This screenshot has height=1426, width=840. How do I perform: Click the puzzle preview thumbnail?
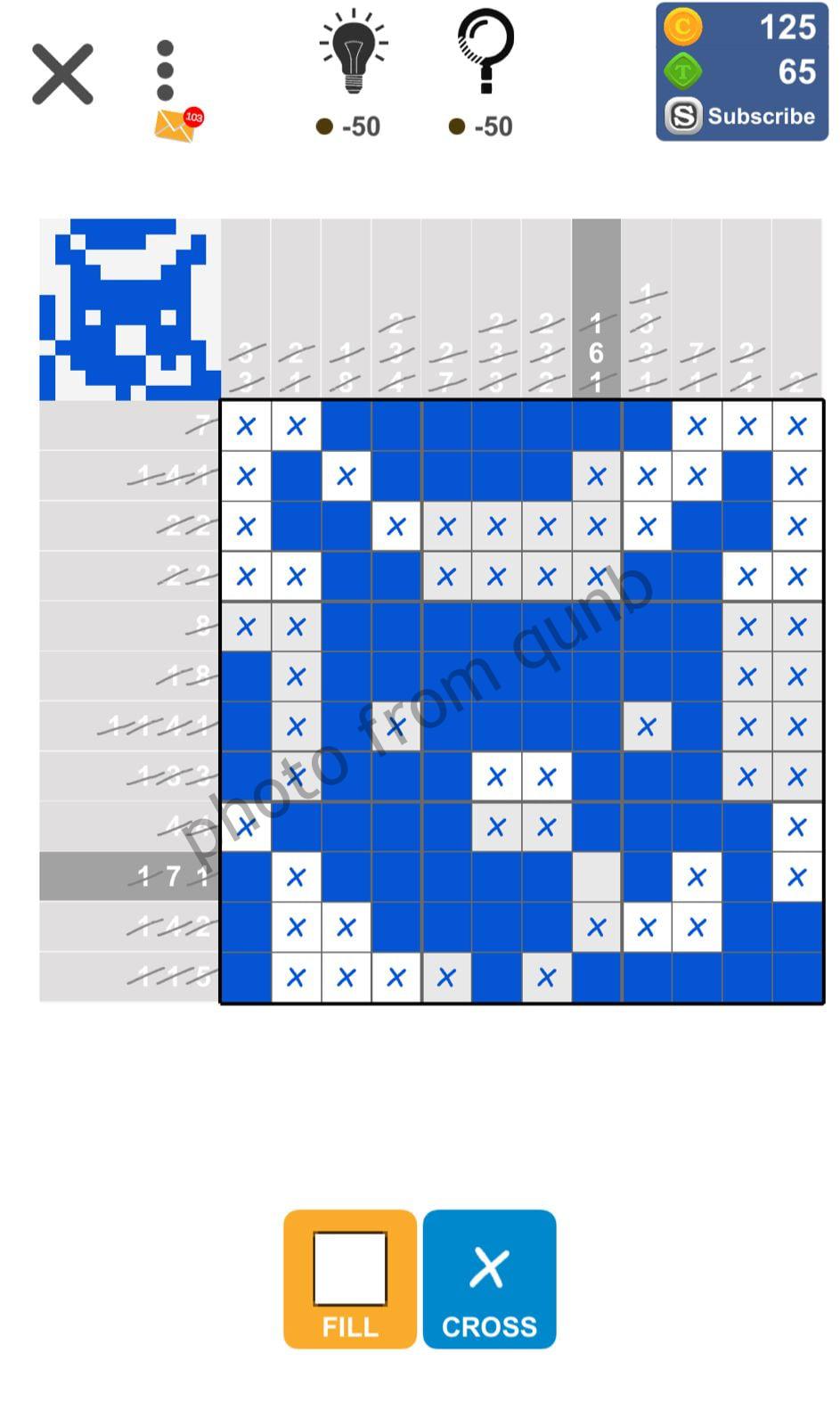pyautogui.click(x=129, y=307)
